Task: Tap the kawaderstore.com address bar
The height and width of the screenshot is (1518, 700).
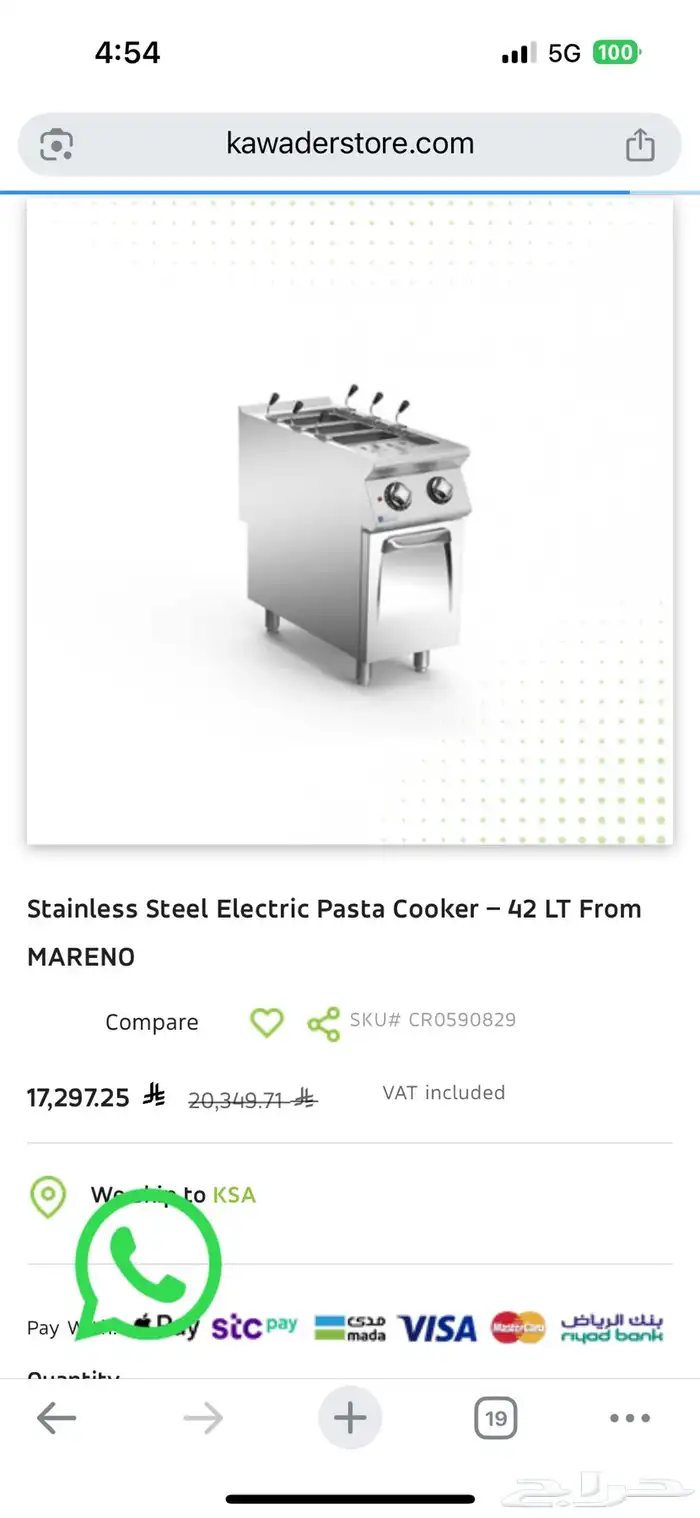Action: 350,144
